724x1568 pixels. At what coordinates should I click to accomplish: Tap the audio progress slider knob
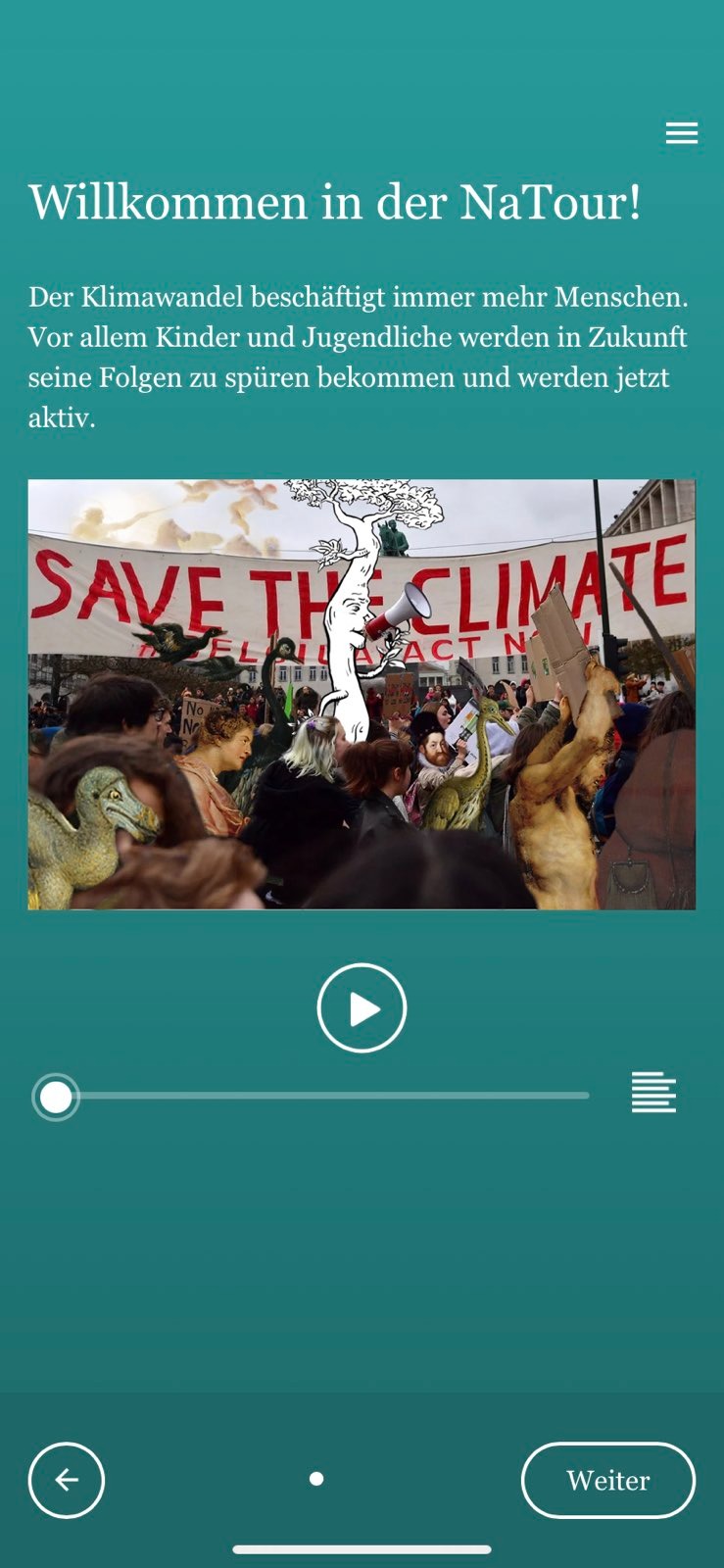56,1098
